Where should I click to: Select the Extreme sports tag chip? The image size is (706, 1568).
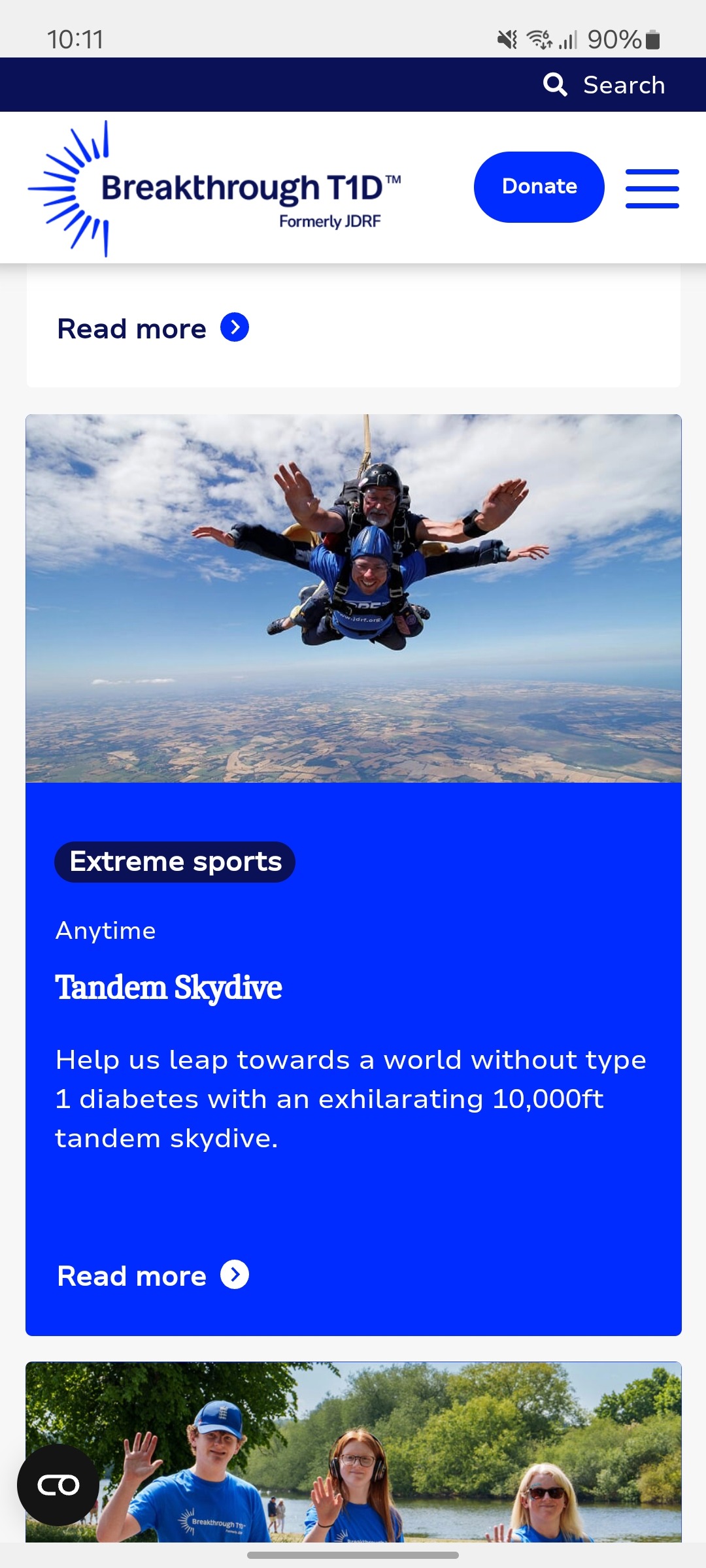point(175,862)
